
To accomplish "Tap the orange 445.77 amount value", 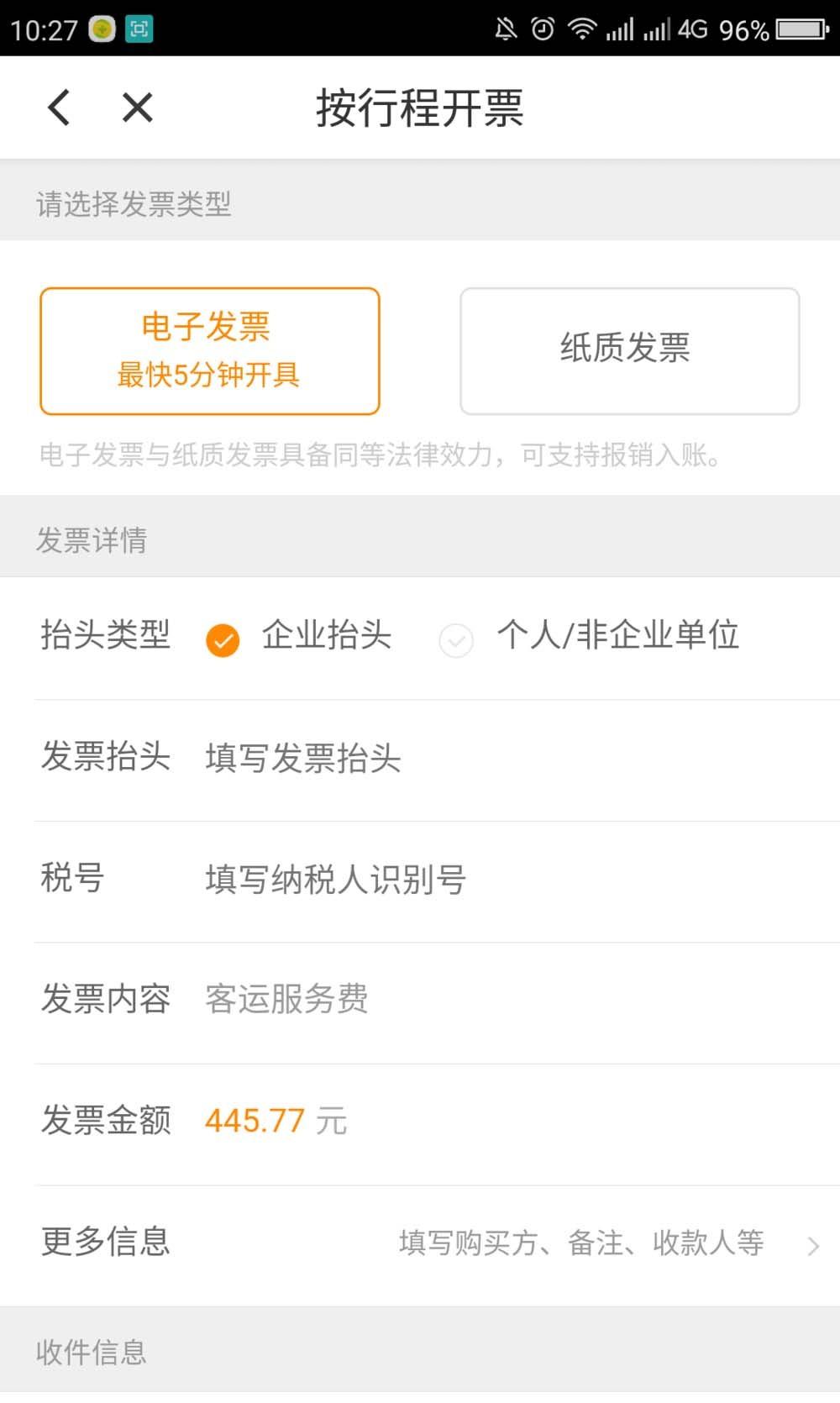I will [x=253, y=1120].
